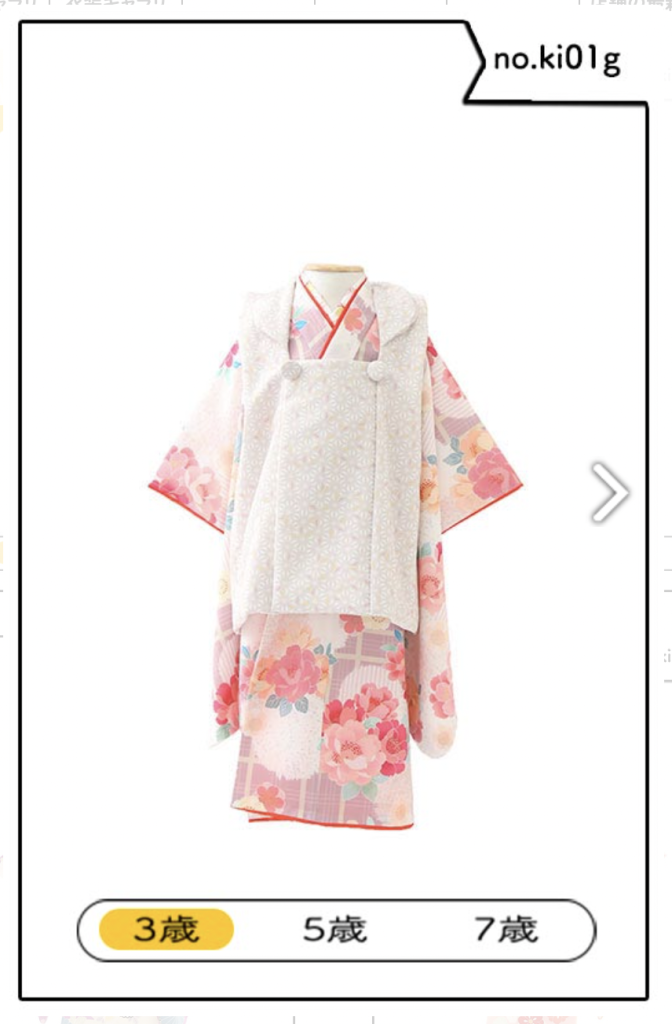Open the no.ki01g kimono image

coord(335,545)
